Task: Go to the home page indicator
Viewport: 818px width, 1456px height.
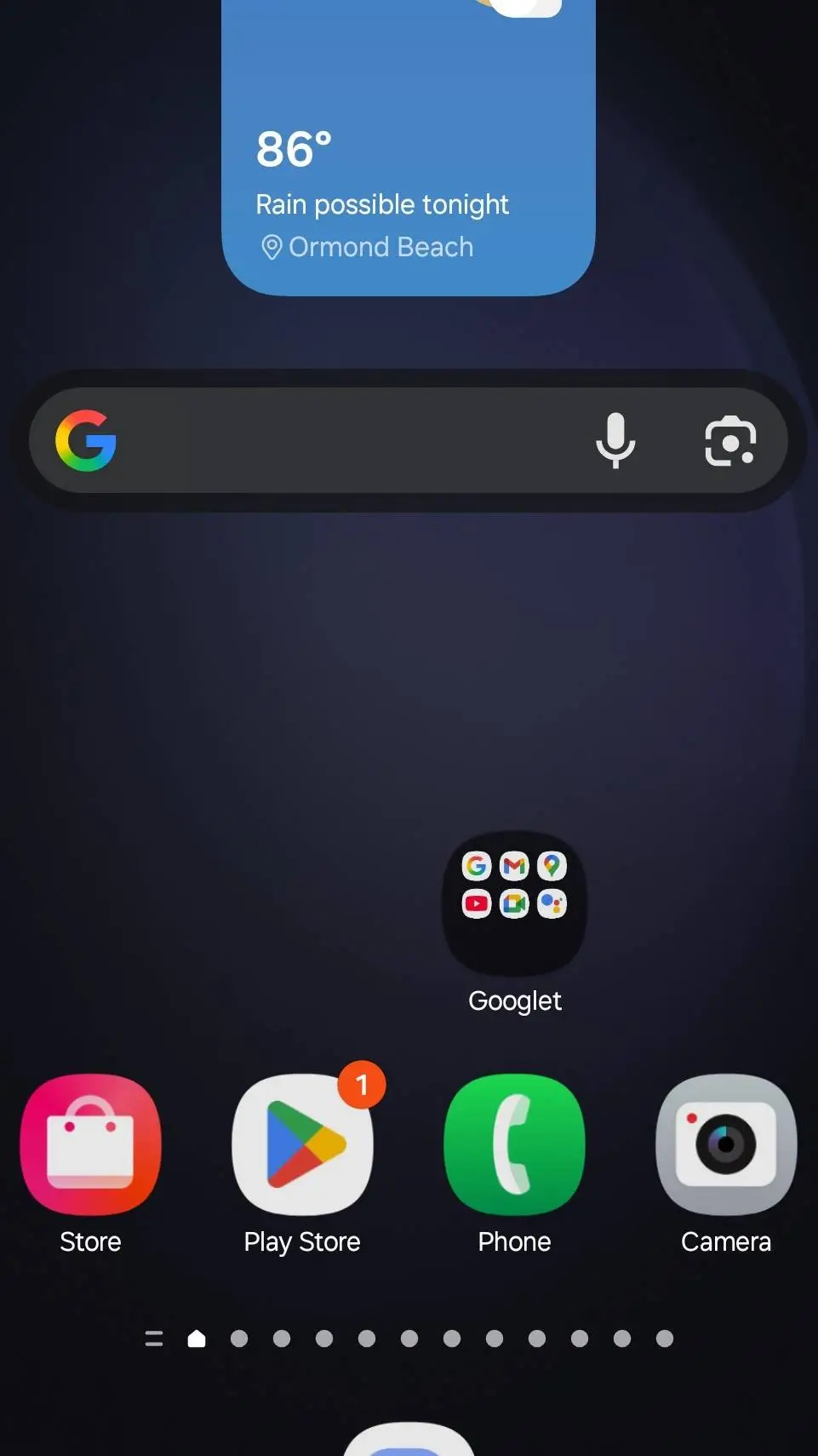Action: pos(197,1338)
